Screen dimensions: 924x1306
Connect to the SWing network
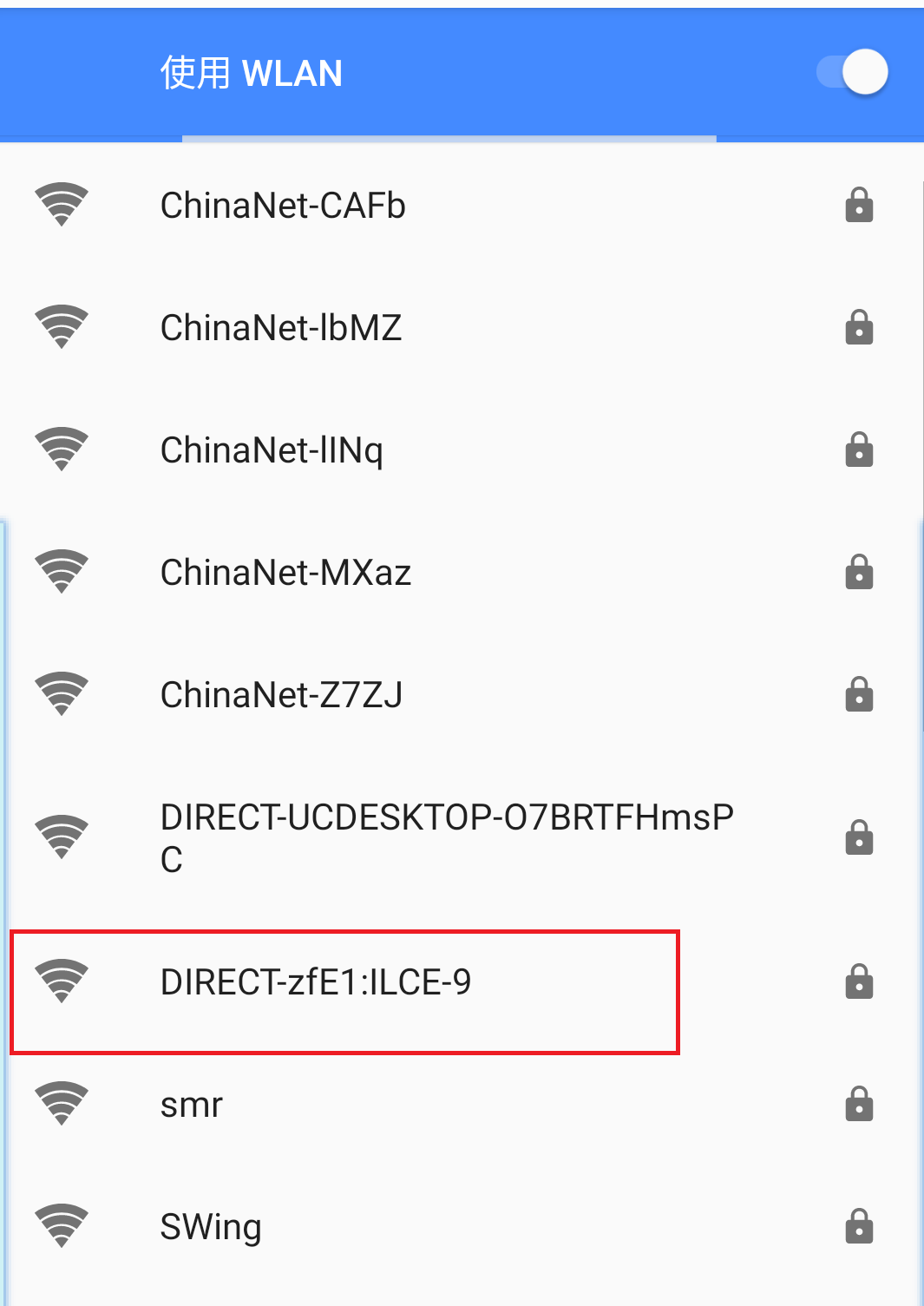(x=211, y=1227)
